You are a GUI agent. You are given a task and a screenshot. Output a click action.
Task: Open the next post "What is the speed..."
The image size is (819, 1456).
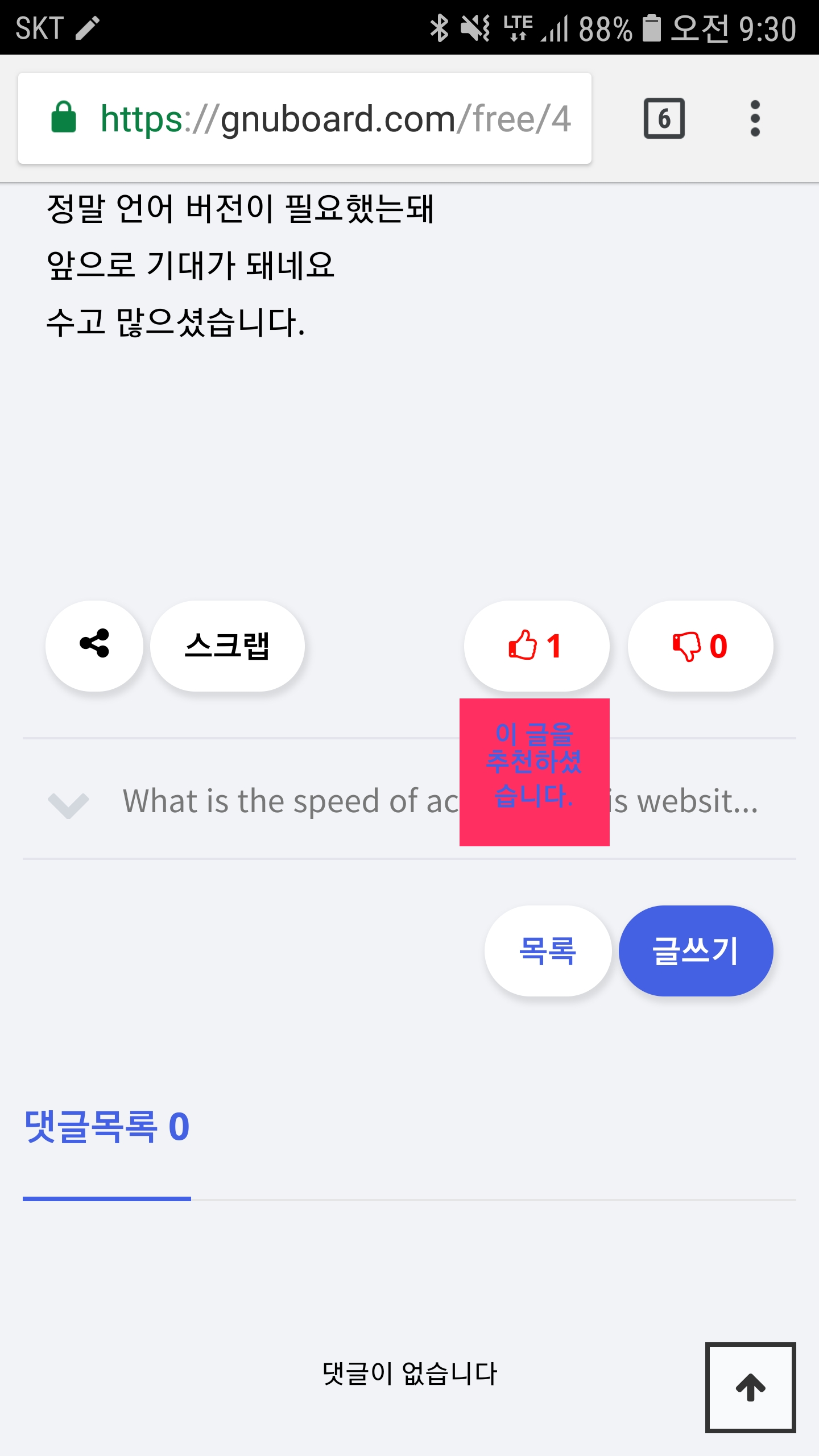pyautogui.click(x=284, y=801)
